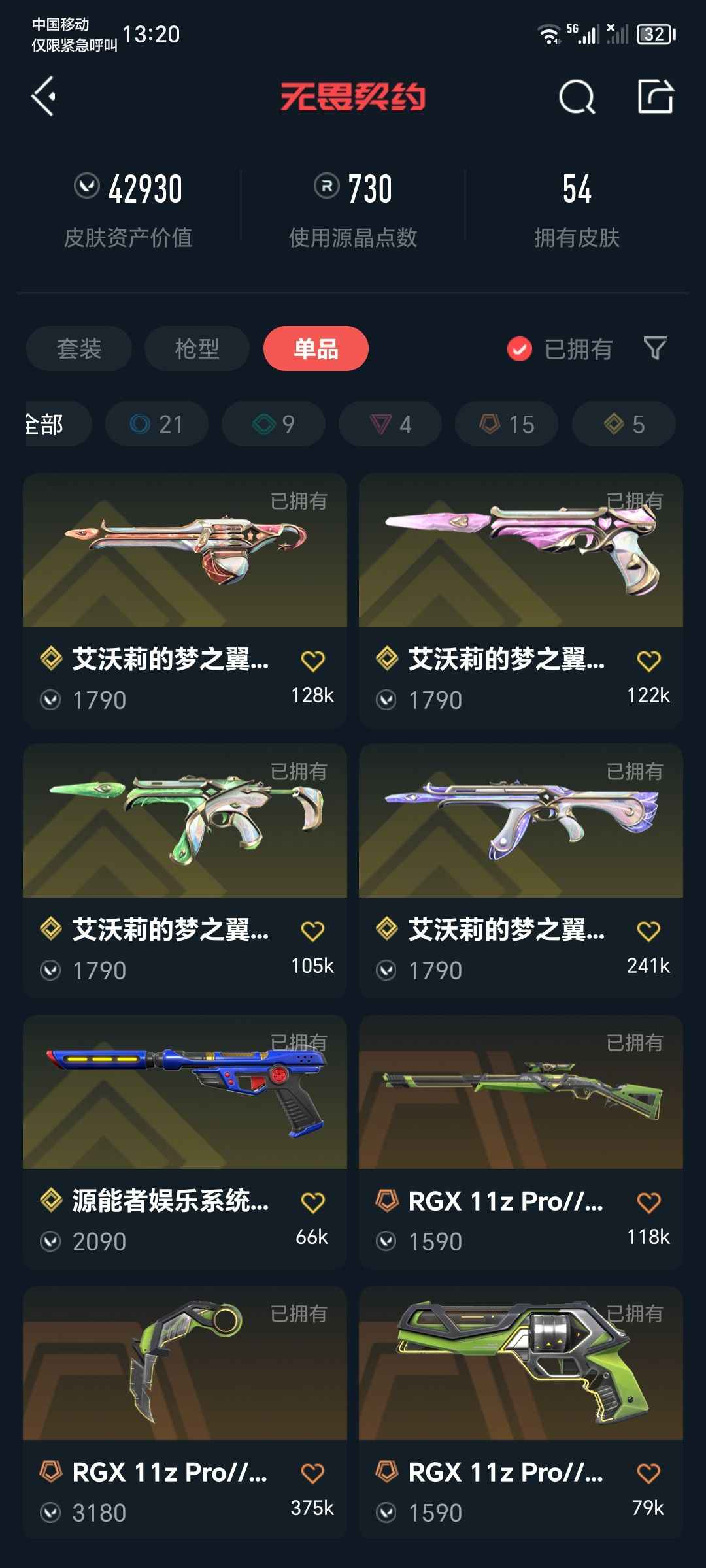Uncheck the 已拥有 filter checkbox

520,349
